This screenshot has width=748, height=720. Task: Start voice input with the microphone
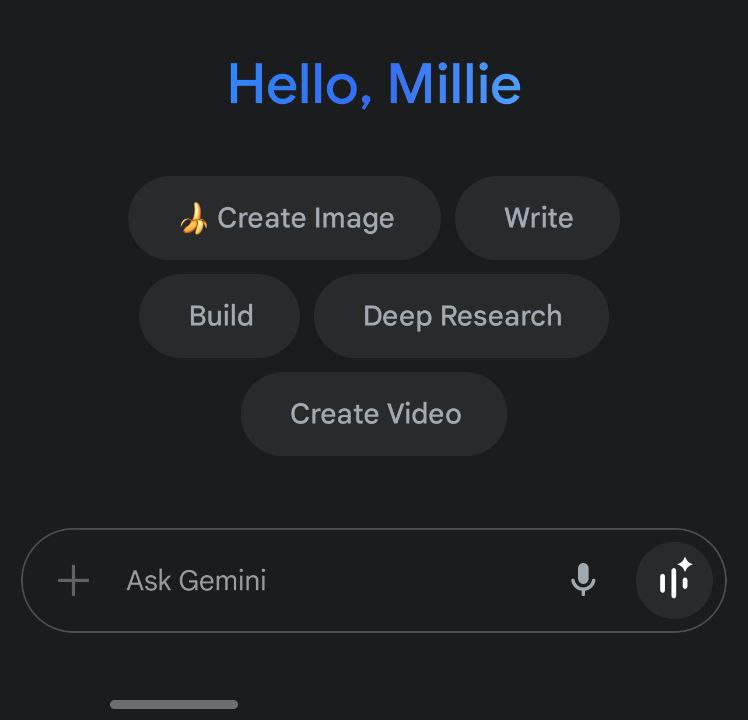pos(583,580)
